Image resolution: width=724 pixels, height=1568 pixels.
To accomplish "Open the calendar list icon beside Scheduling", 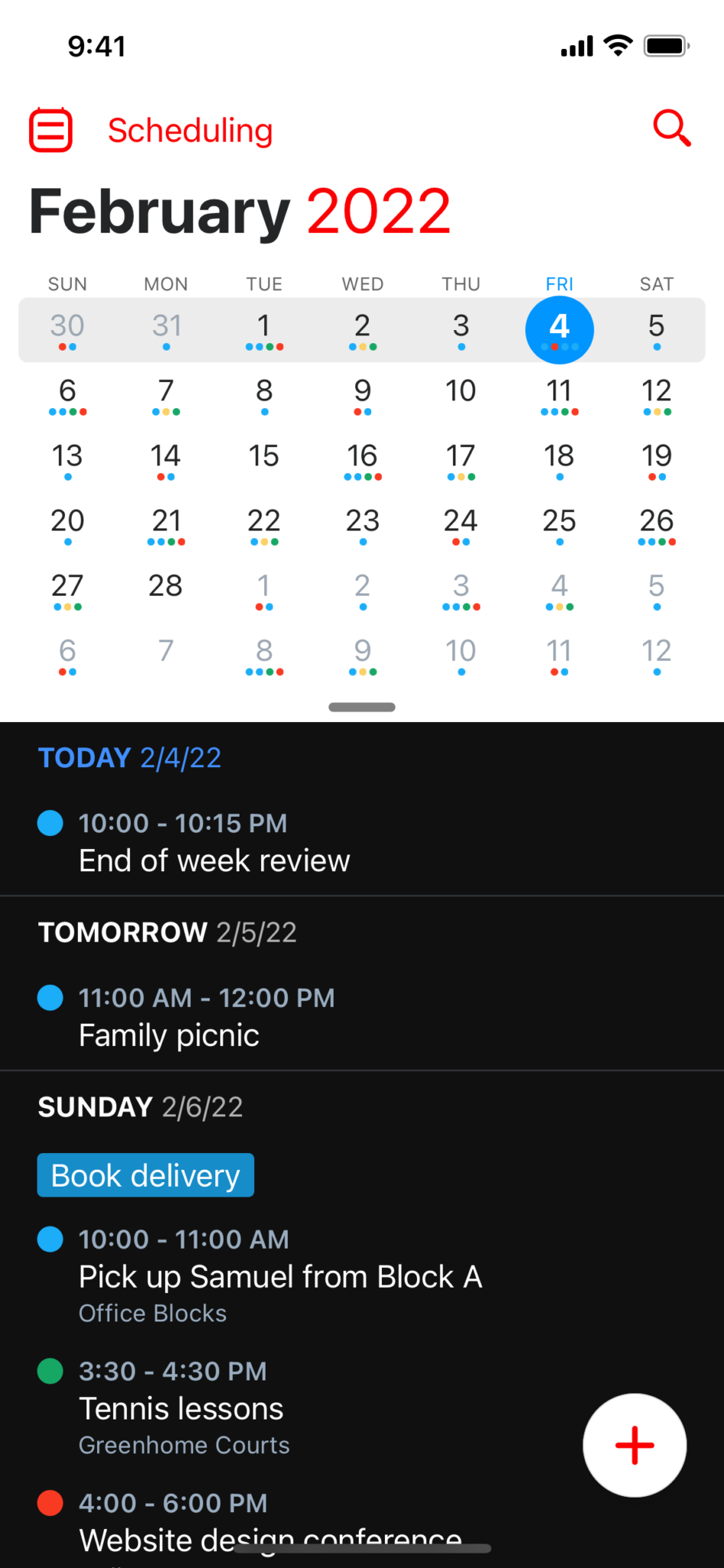I will pyautogui.click(x=51, y=130).
